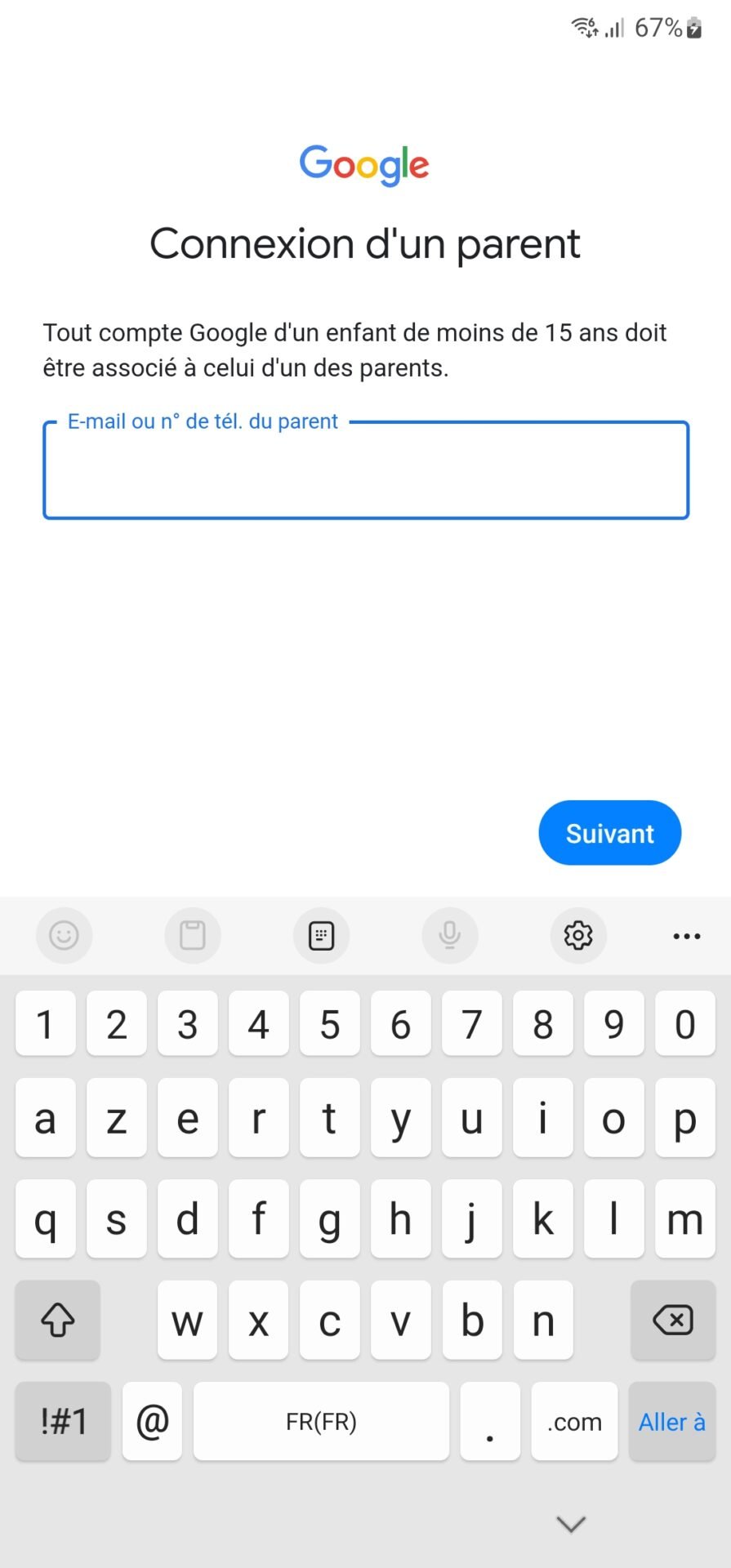Screen dimensions: 731x1568
Task: Open the keyboard emoji panel
Action: (64, 935)
